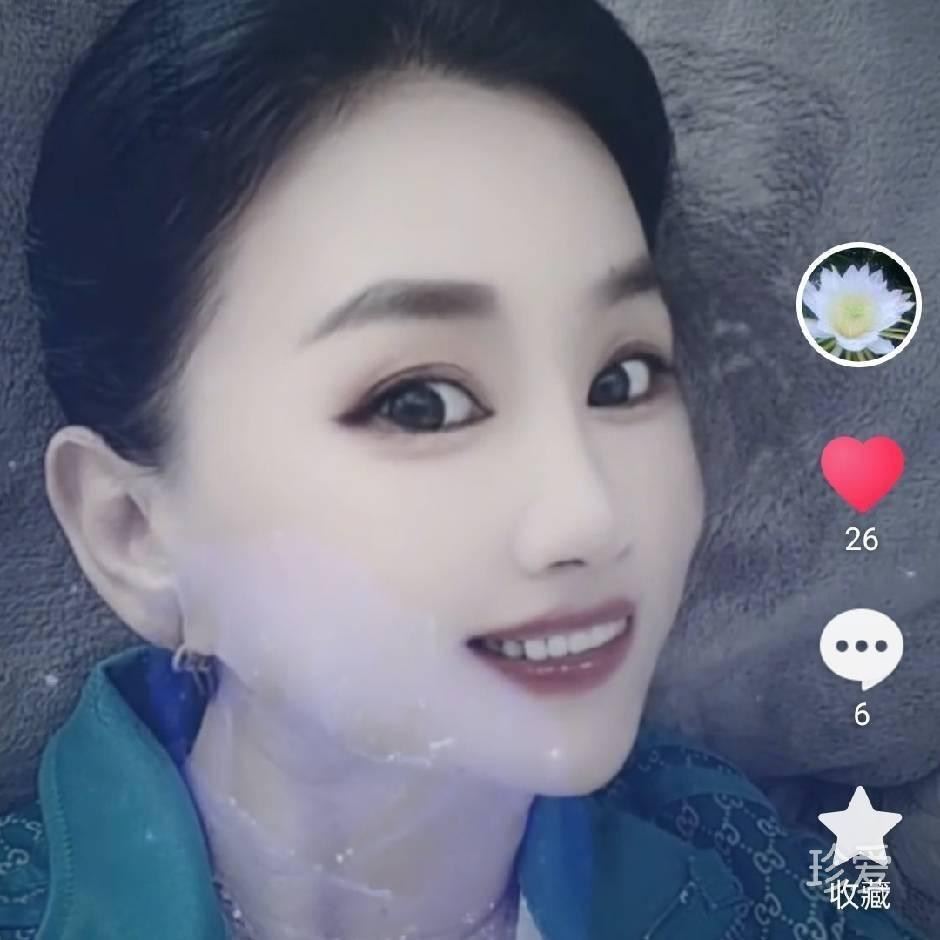Save video with the 收藏 star
The image size is (940, 940).
[860, 826]
